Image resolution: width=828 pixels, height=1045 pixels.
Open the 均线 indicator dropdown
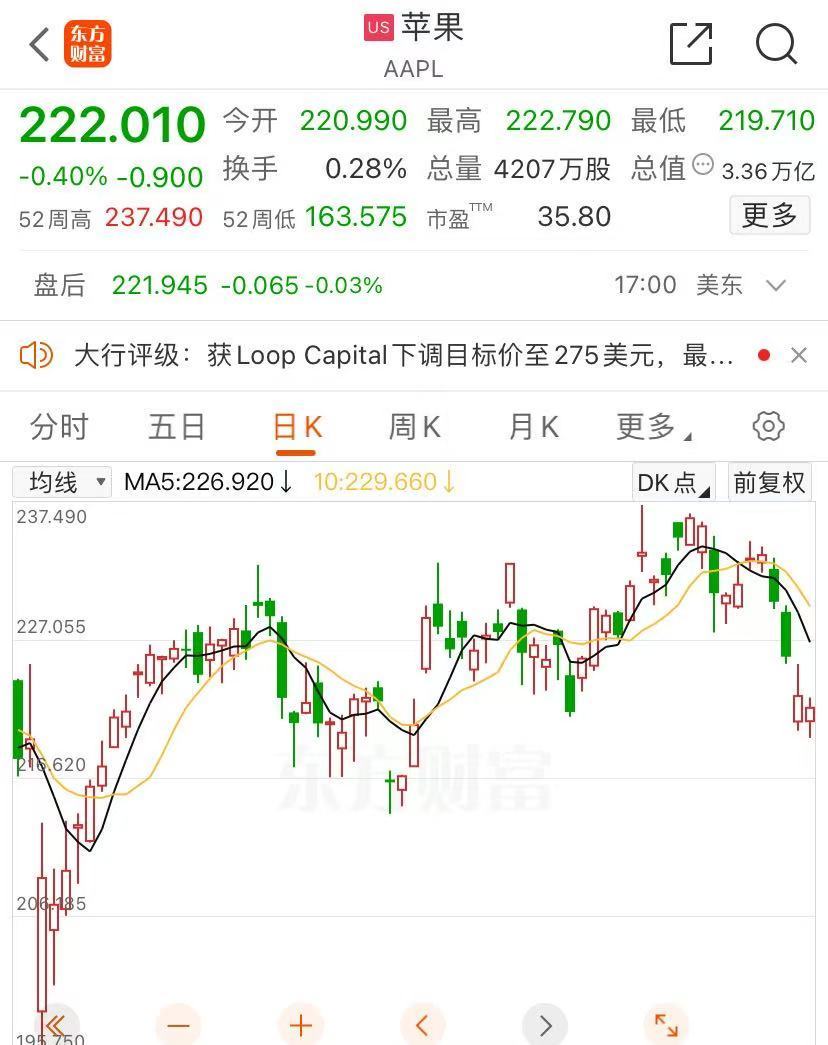(x=62, y=482)
